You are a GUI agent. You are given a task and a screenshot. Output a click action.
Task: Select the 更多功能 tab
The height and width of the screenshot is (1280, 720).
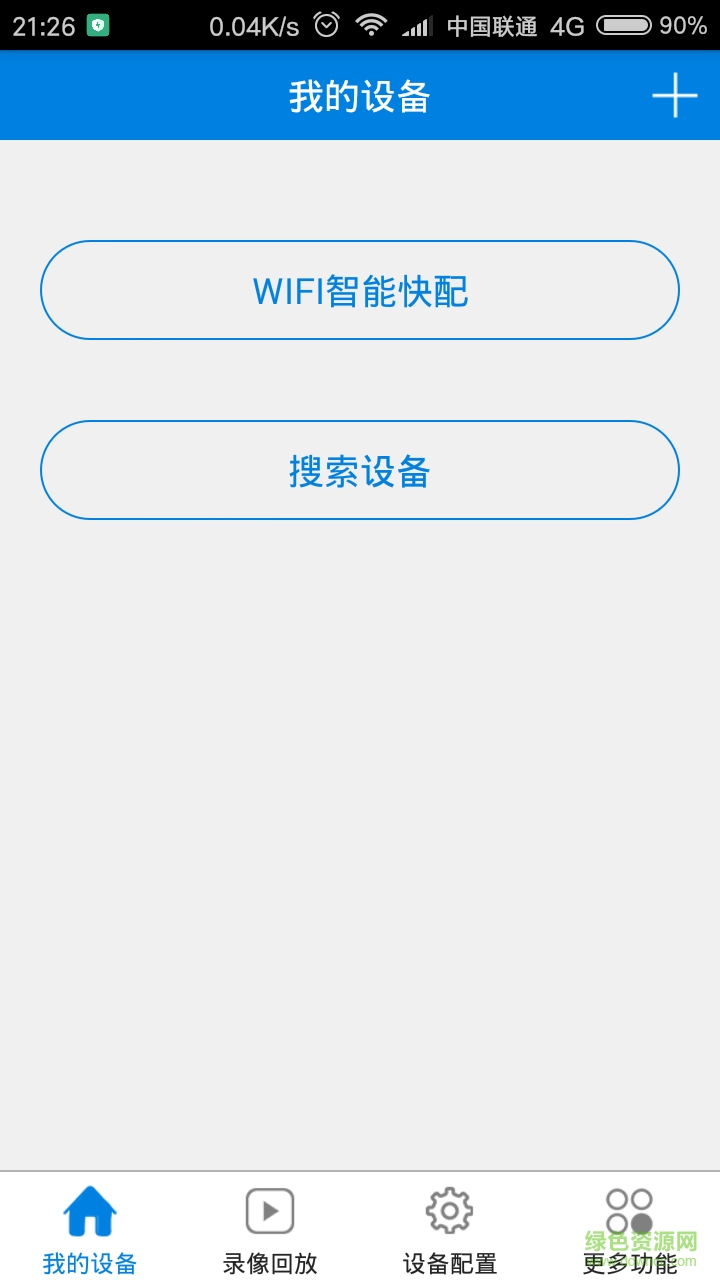tap(630, 1228)
